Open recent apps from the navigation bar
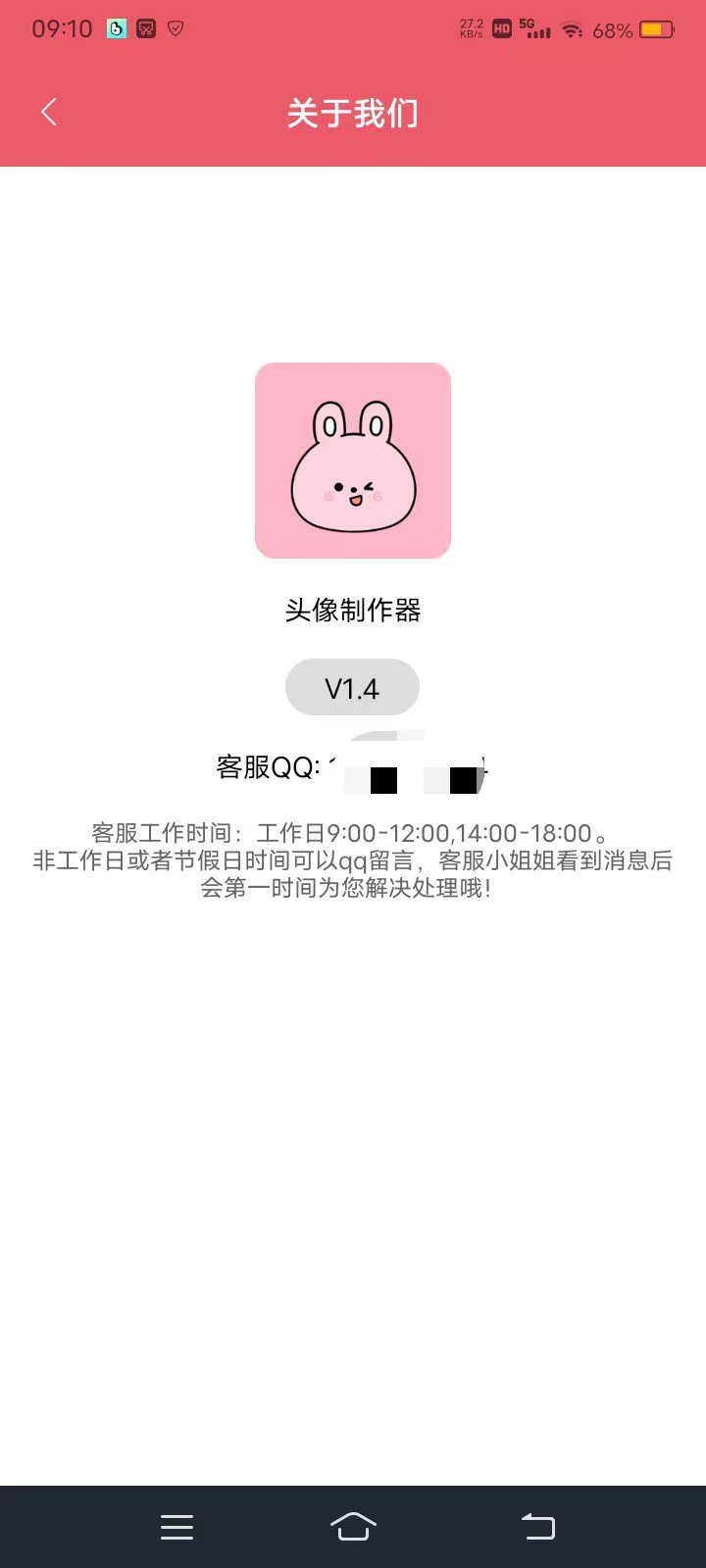The width and height of the screenshot is (706, 1568). tap(176, 1526)
